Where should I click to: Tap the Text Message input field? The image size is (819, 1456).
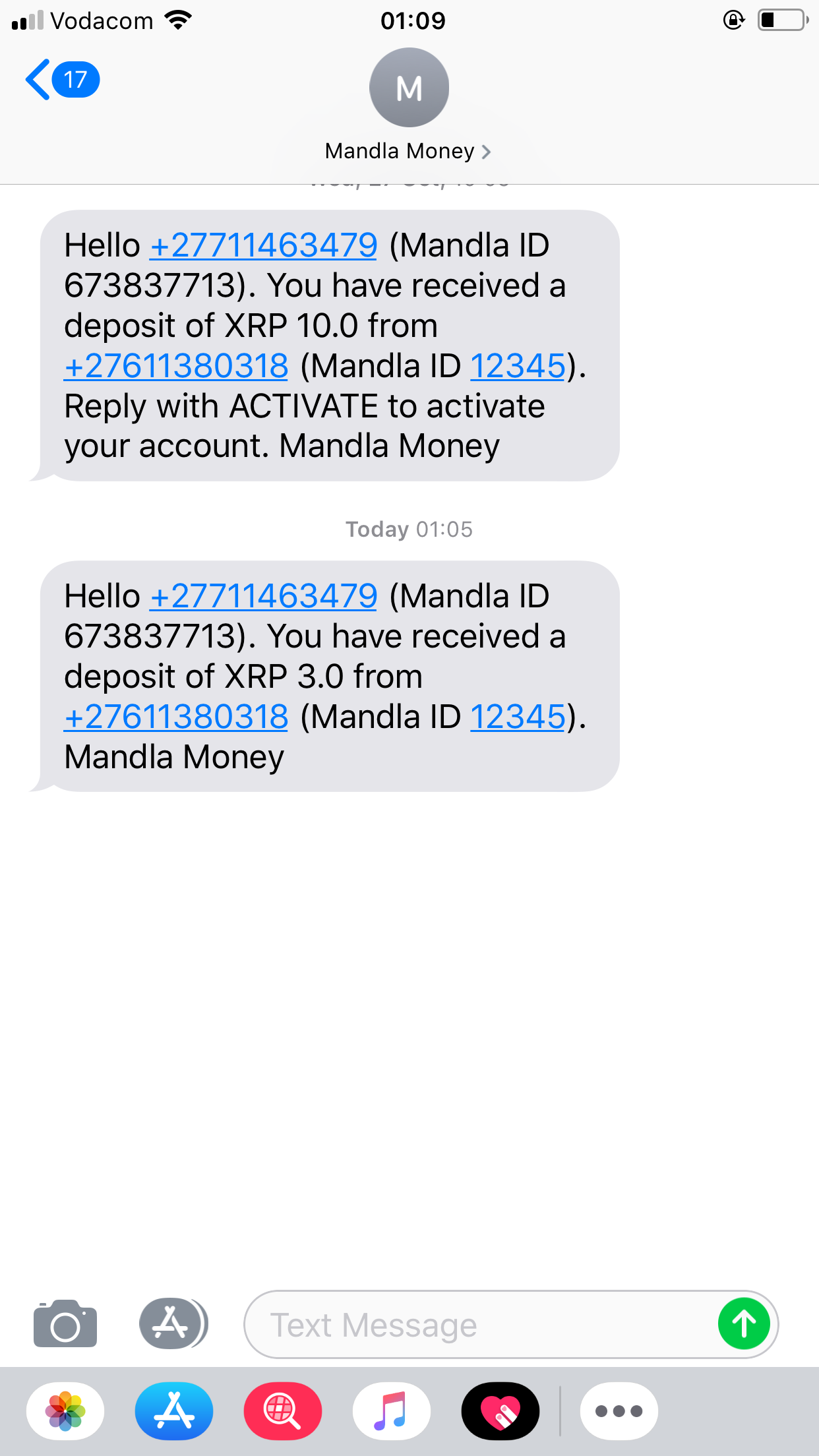[462, 1324]
